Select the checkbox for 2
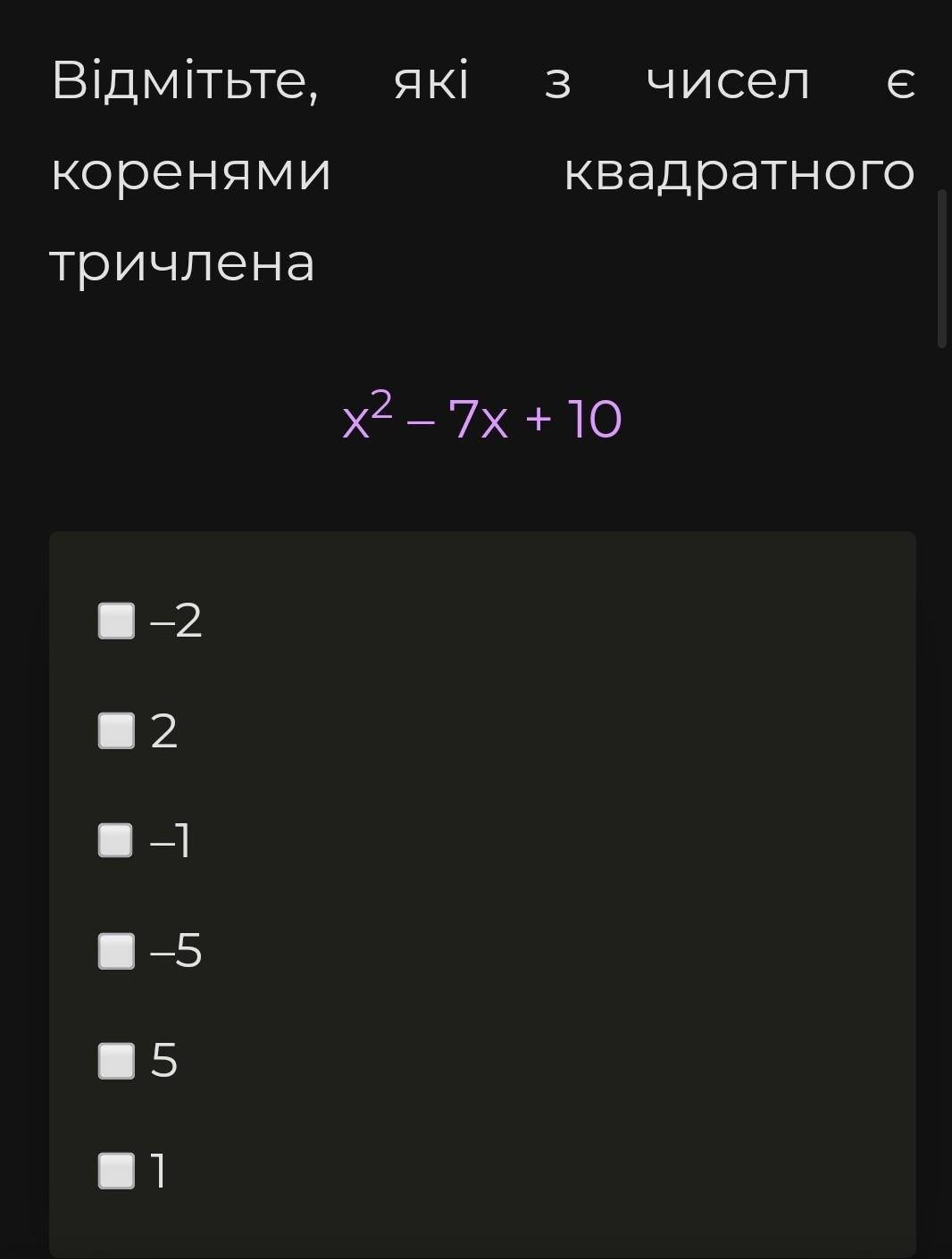The width and height of the screenshot is (952, 1259). tap(116, 730)
